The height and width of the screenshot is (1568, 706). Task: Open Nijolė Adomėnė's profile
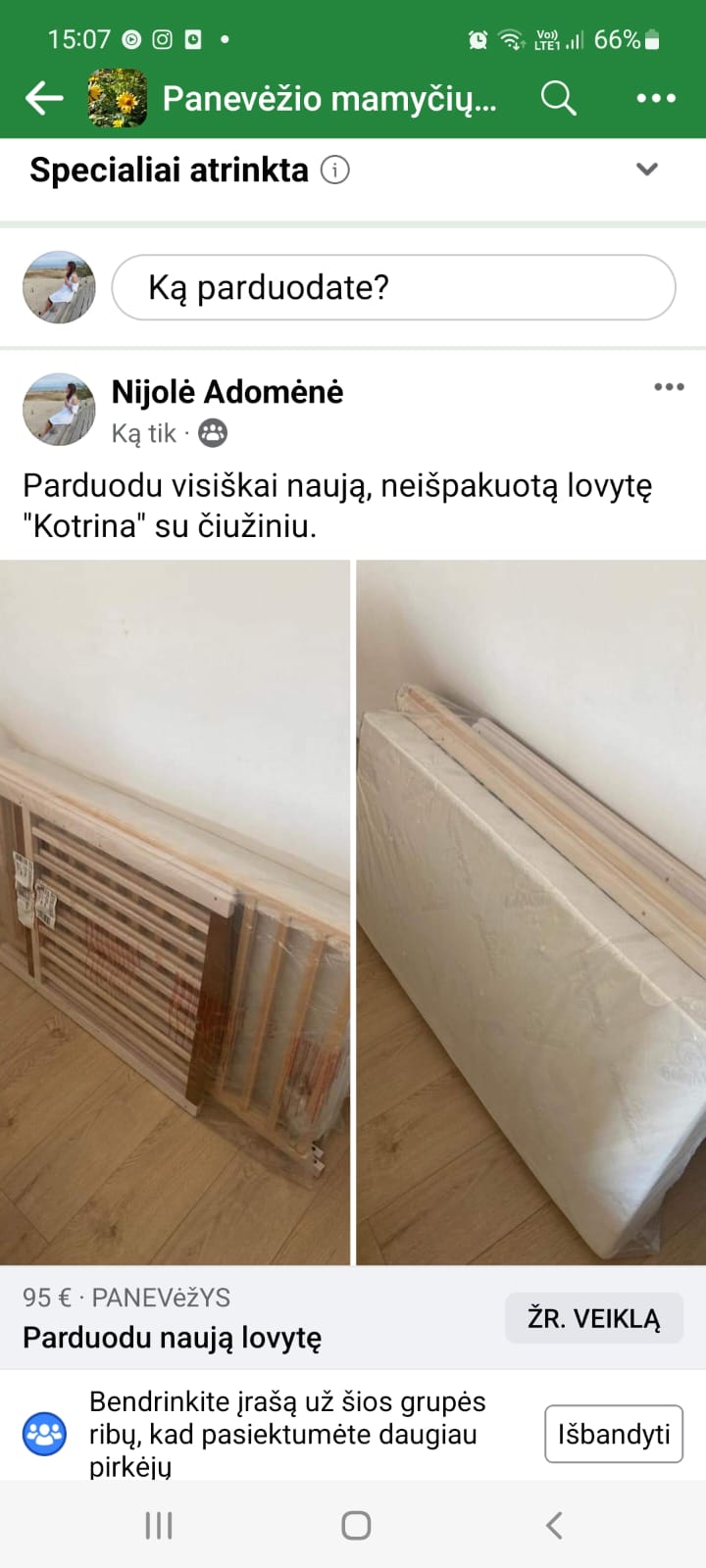[x=227, y=392]
